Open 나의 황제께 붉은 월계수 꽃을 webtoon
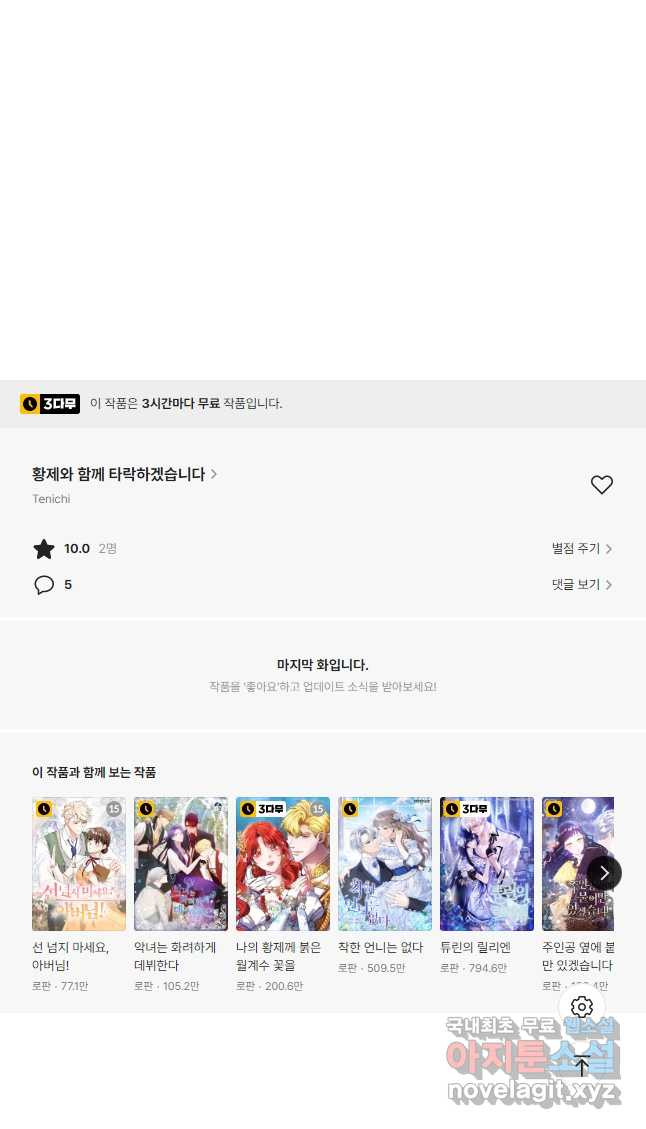 pyautogui.click(x=283, y=864)
